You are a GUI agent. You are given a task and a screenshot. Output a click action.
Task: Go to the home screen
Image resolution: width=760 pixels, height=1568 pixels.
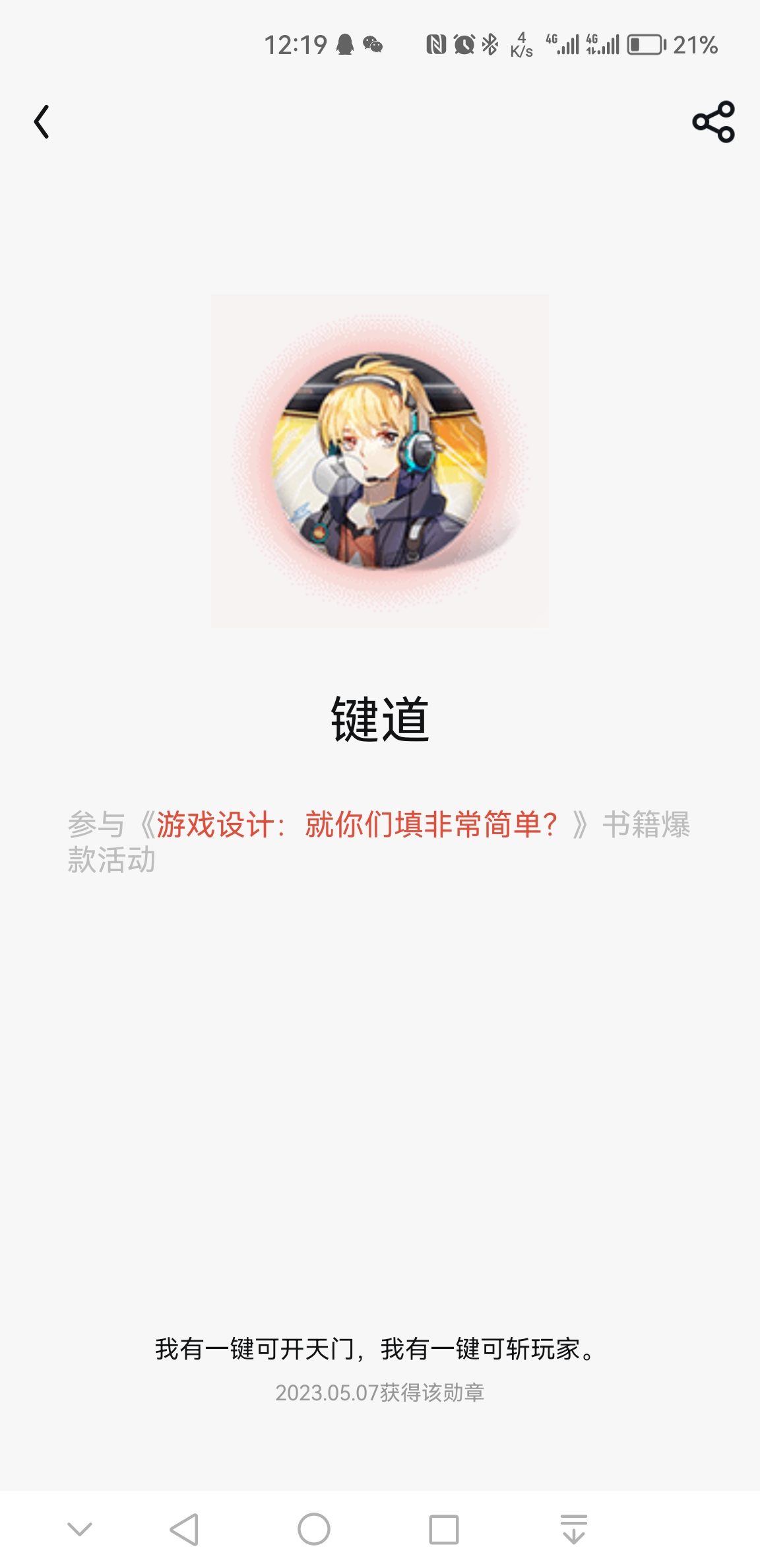[x=313, y=1529]
